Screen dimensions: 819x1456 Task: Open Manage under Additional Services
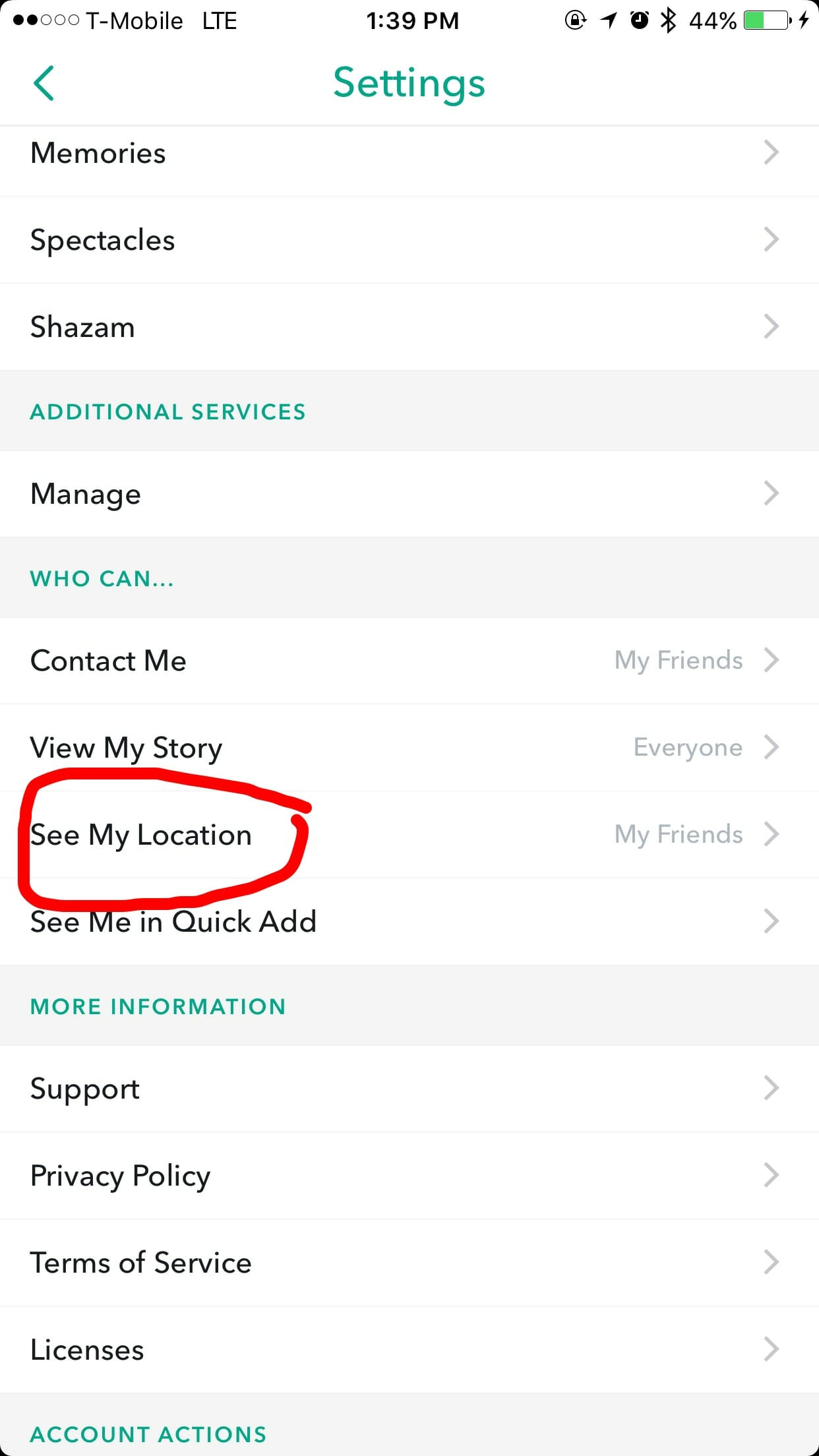pyautogui.click(x=409, y=494)
